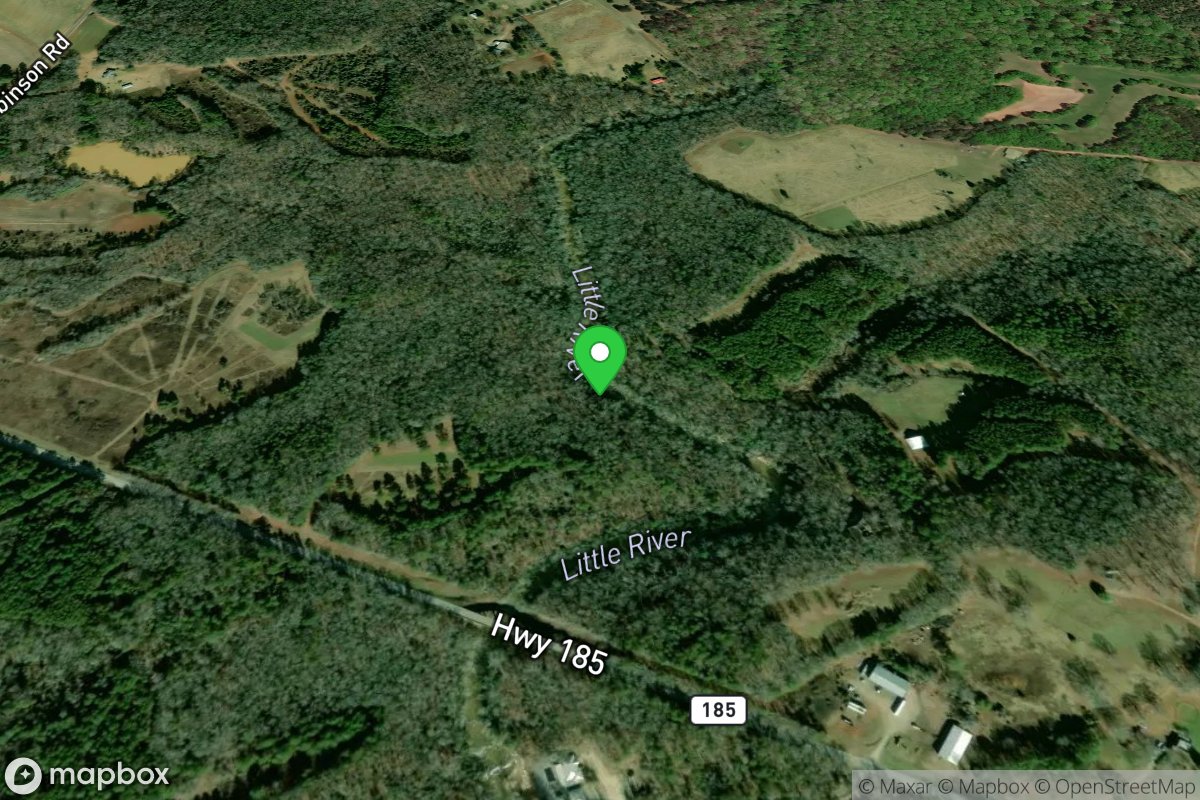Screen dimensions: 1200x800
Task: Tap the green location marker pin
Action: click(600, 355)
